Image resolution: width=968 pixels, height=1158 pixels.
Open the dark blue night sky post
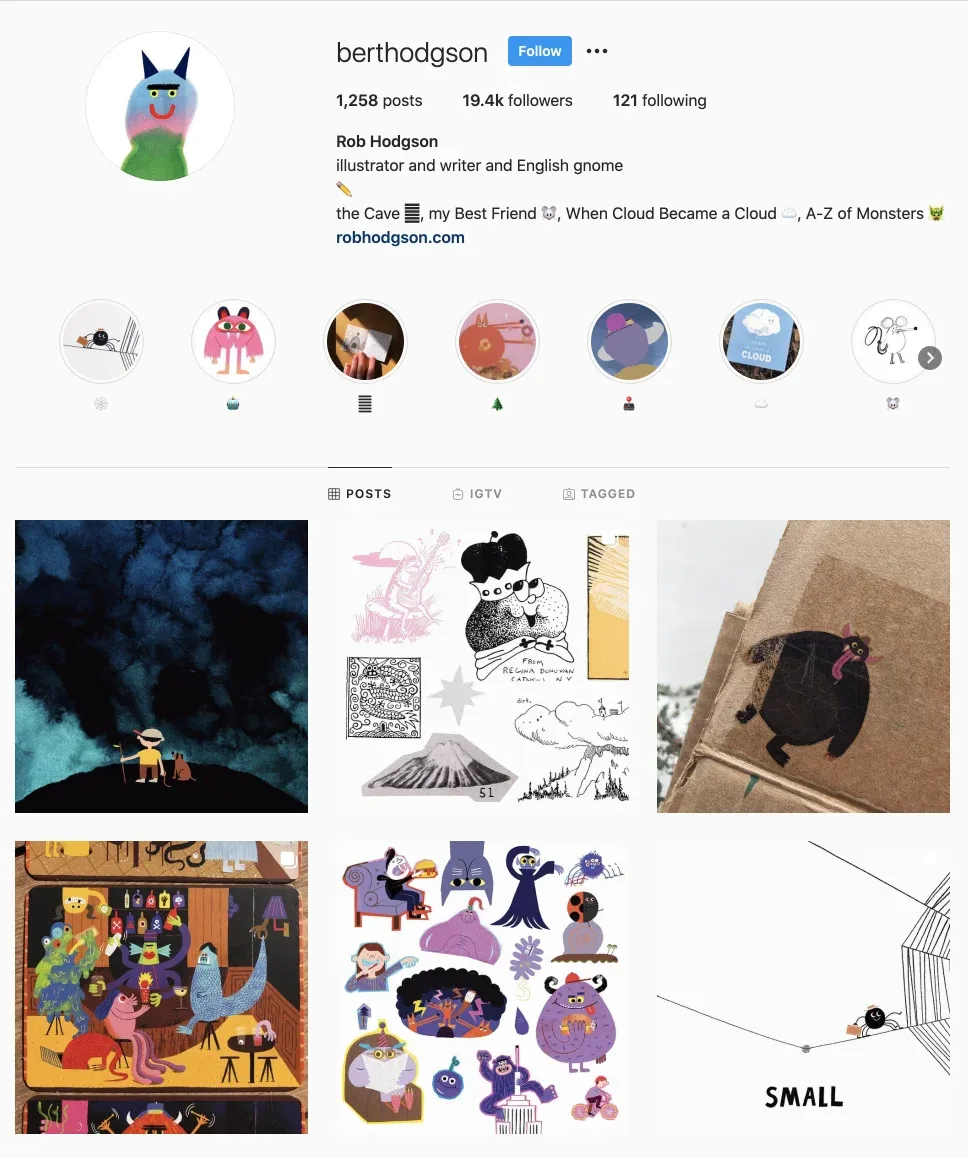click(161, 666)
